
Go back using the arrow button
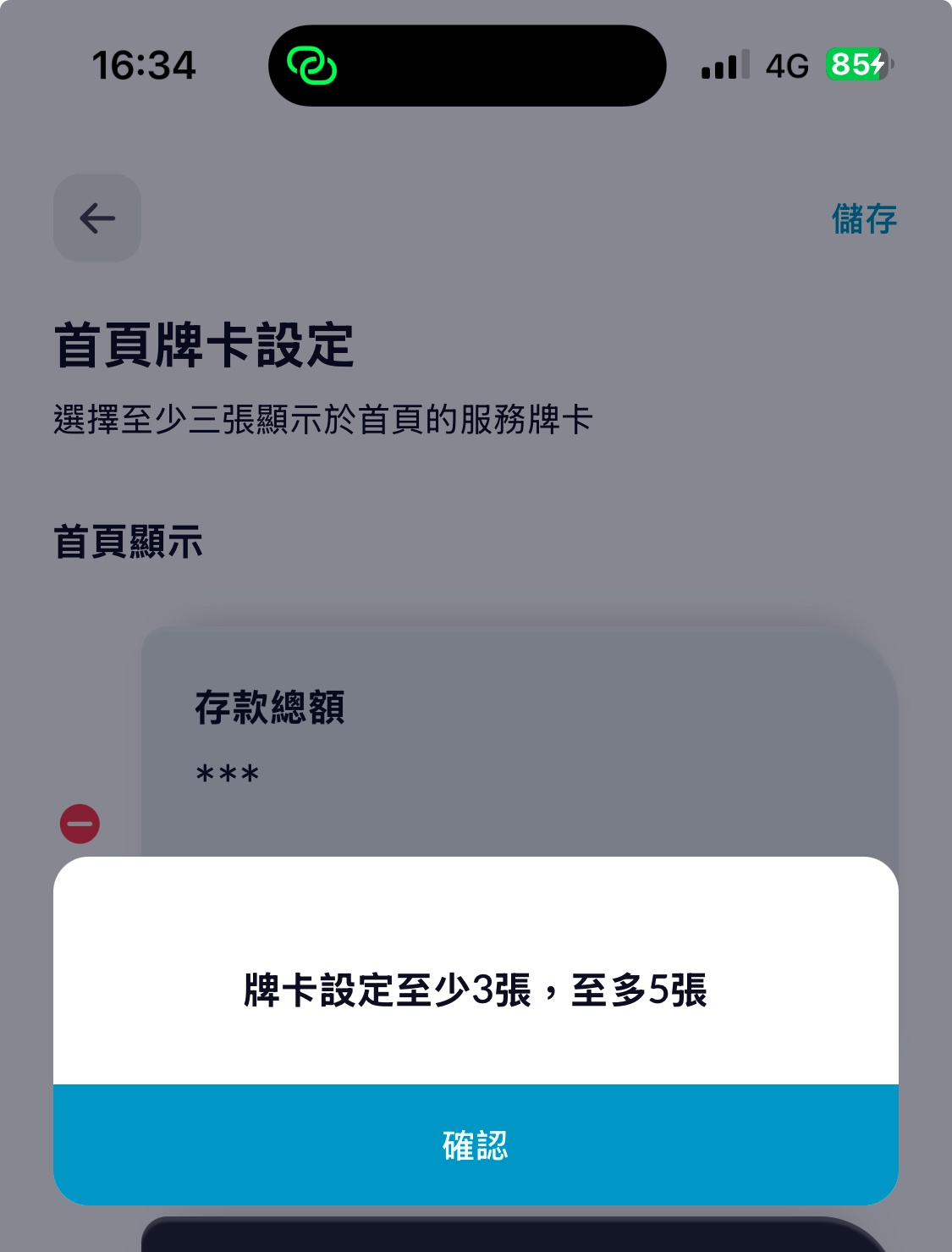[97, 218]
